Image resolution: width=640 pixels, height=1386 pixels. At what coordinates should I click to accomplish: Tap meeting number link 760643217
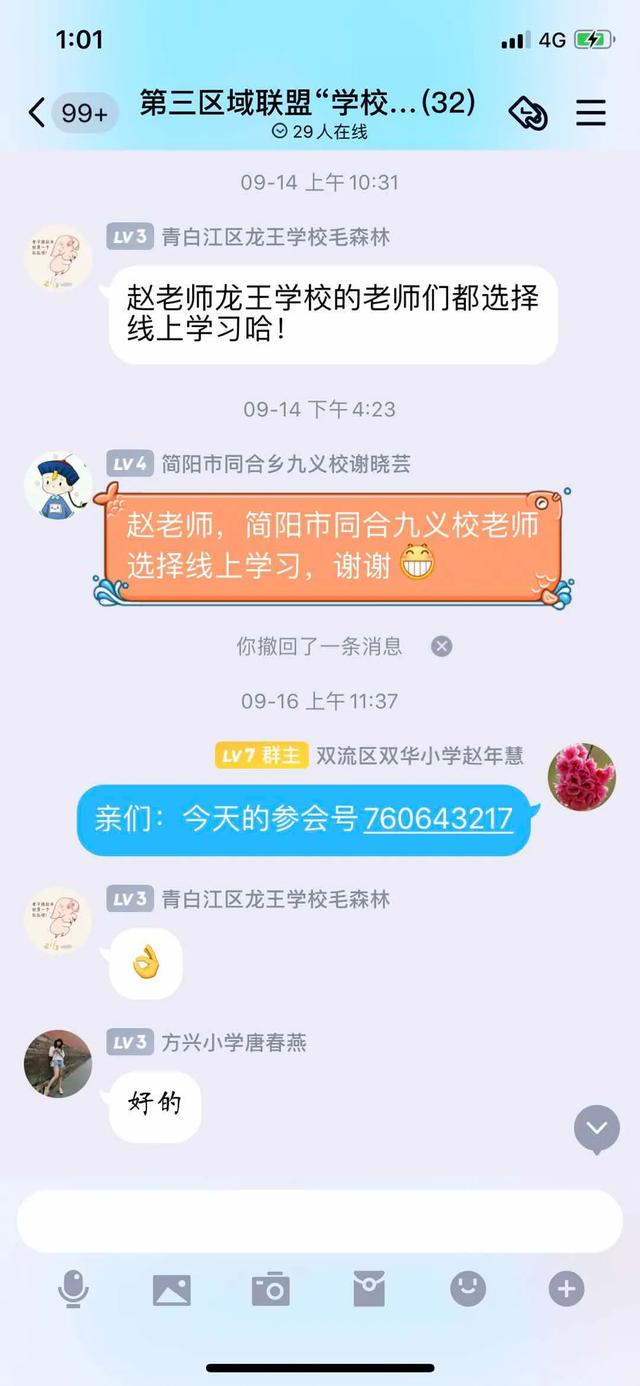click(x=438, y=819)
